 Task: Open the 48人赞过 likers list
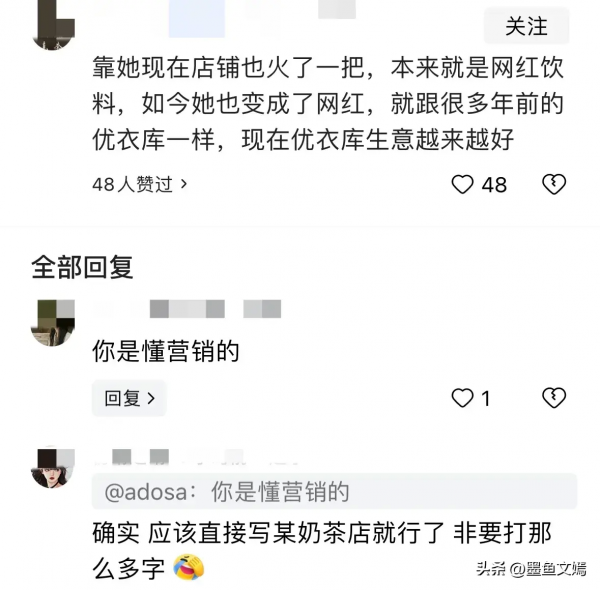pos(139,184)
